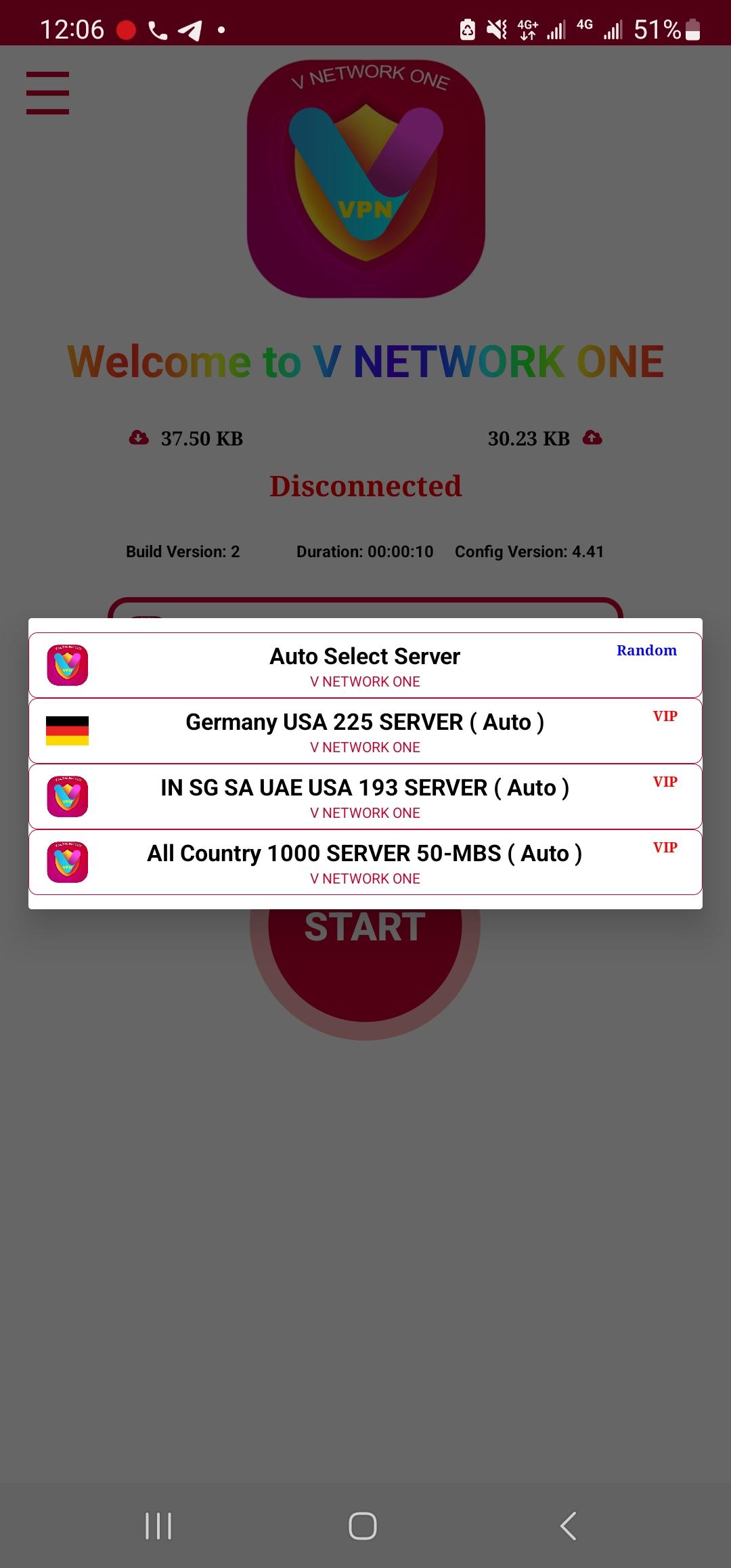The width and height of the screenshot is (731, 1568).
Task: Choose Germany USA 225 SERVER
Action: (365, 731)
